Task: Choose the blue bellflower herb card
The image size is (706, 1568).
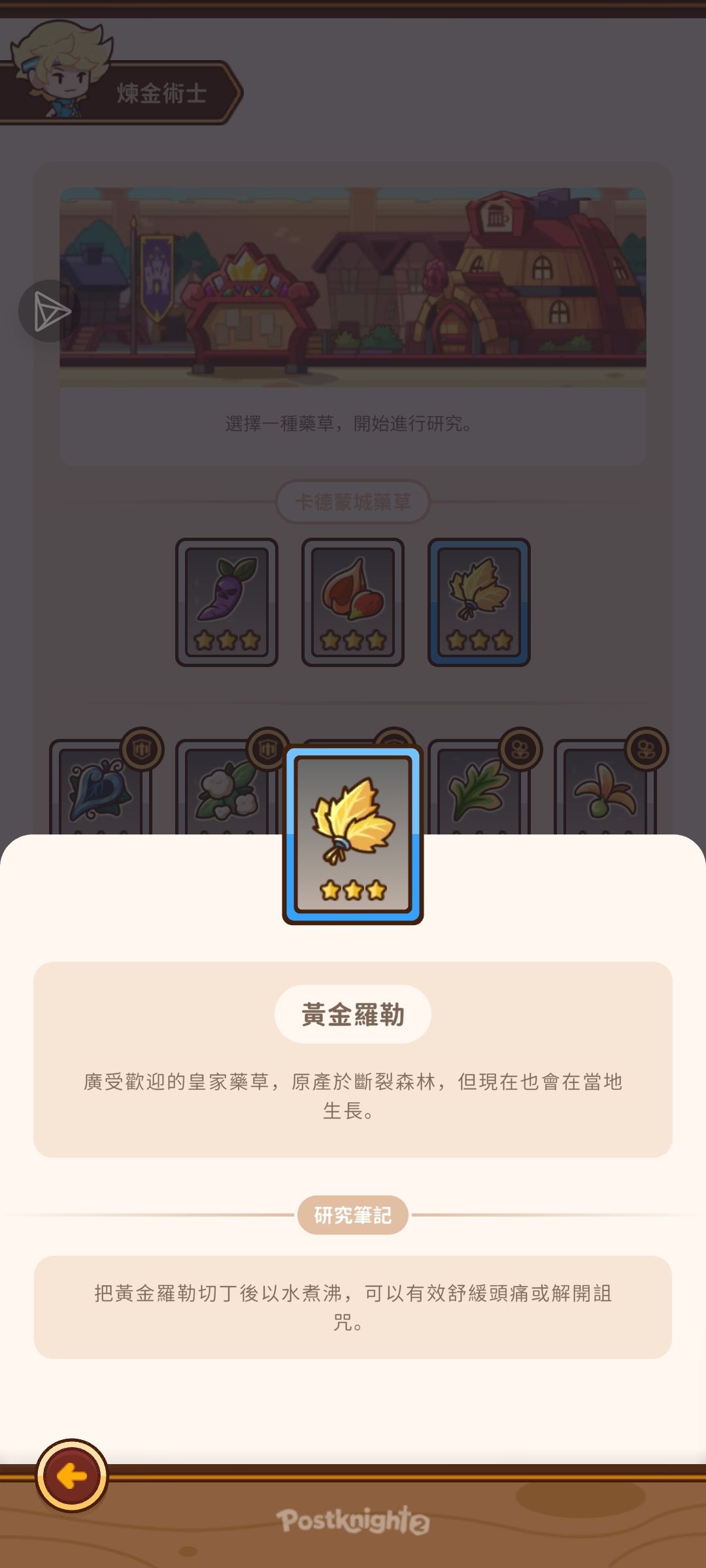Action: (101, 787)
